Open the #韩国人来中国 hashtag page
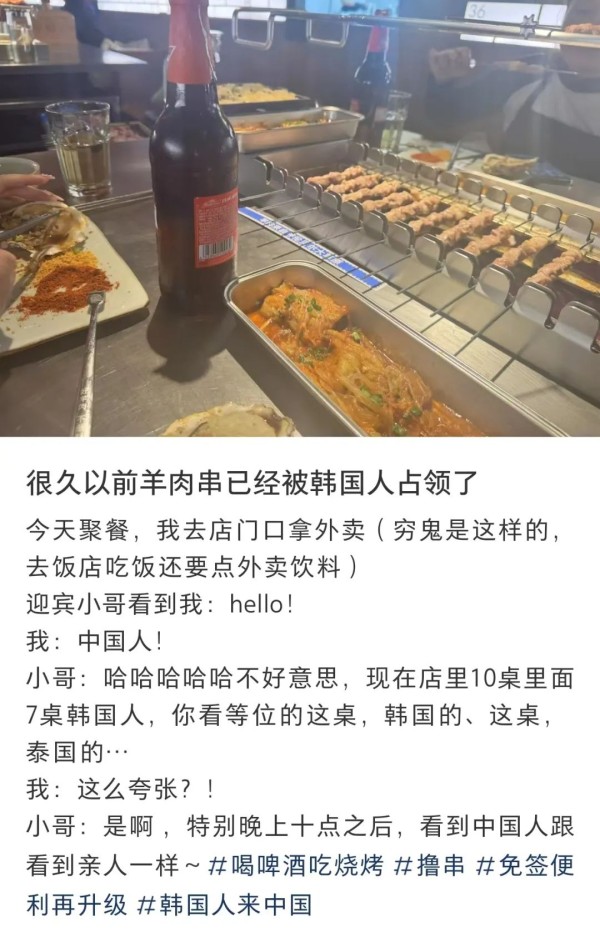This screenshot has height=932, width=600. coord(224,905)
